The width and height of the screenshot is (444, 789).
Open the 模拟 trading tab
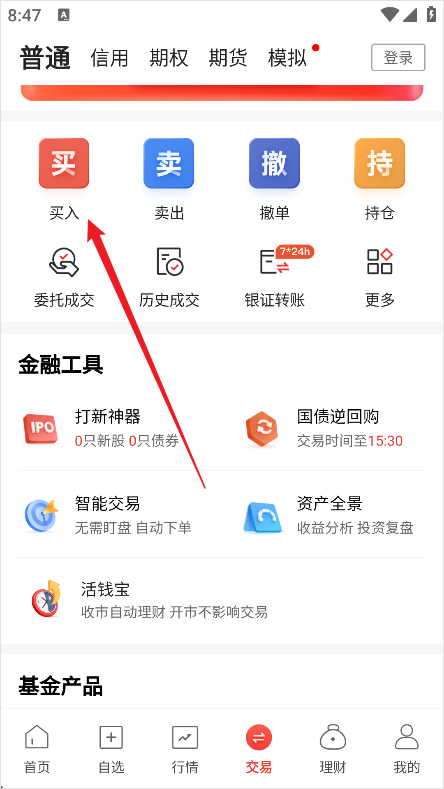pos(287,58)
